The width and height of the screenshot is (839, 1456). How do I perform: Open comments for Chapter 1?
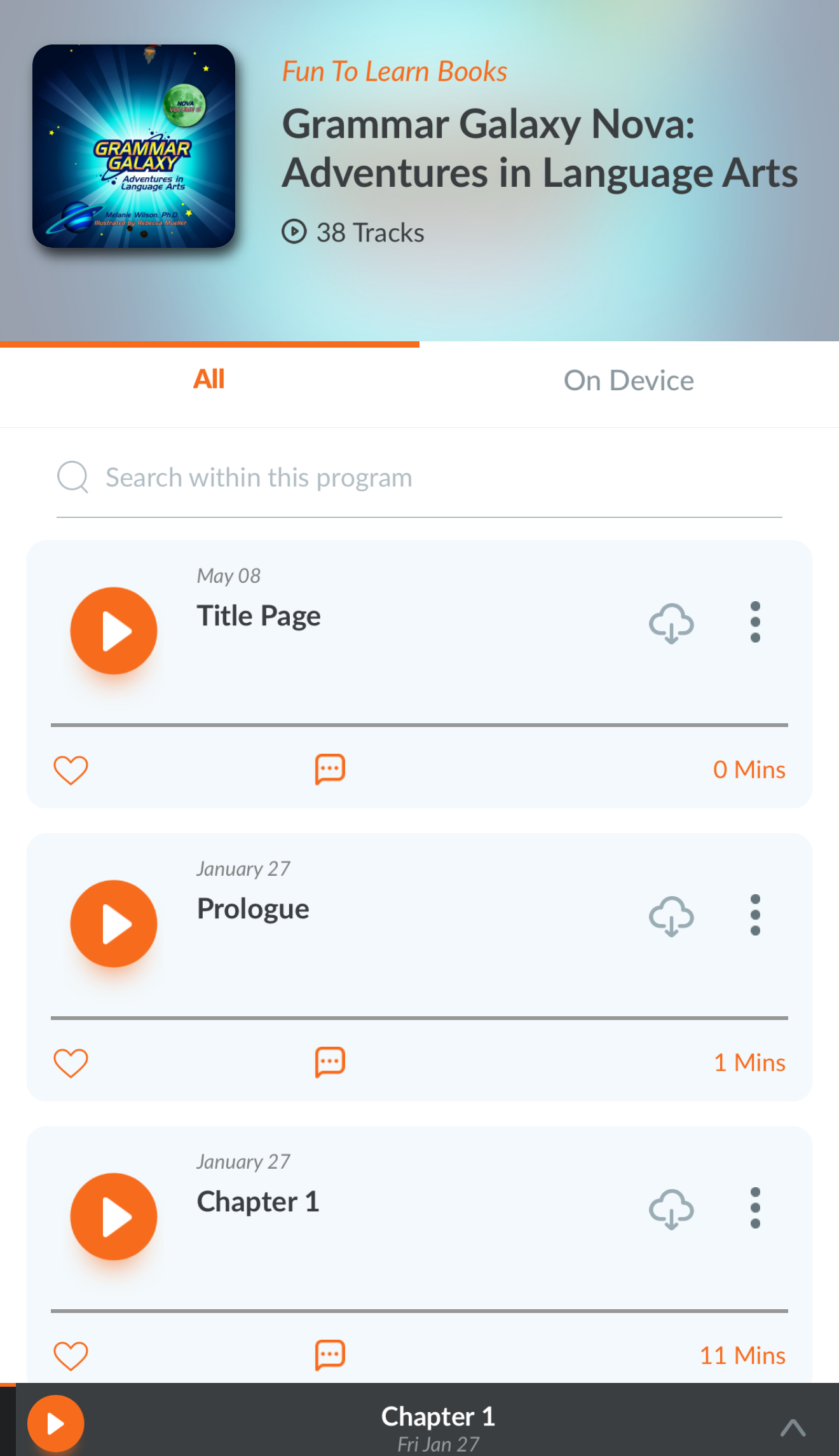(x=330, y=1355)
